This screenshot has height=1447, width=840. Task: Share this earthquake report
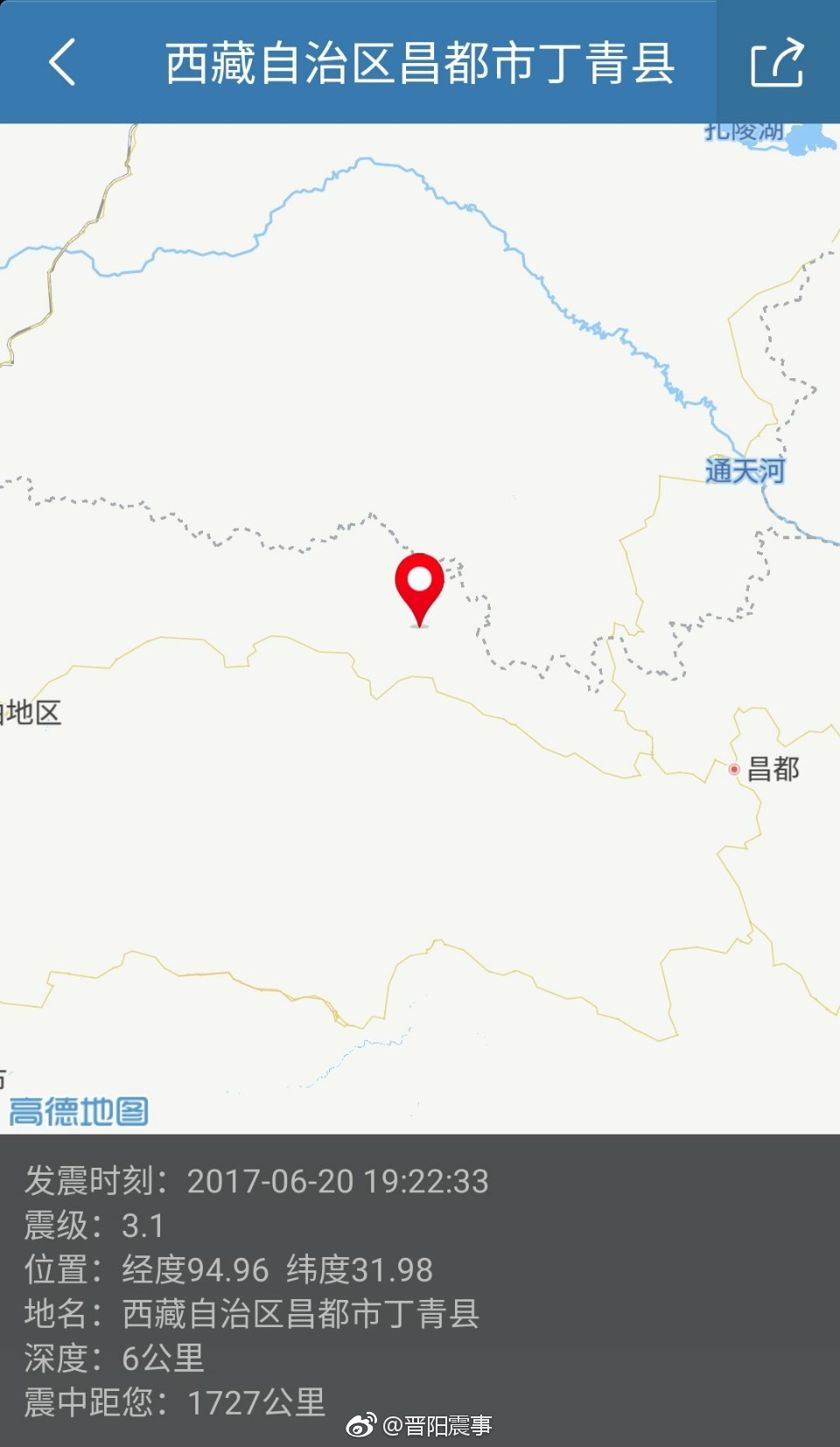pos(777,62)
